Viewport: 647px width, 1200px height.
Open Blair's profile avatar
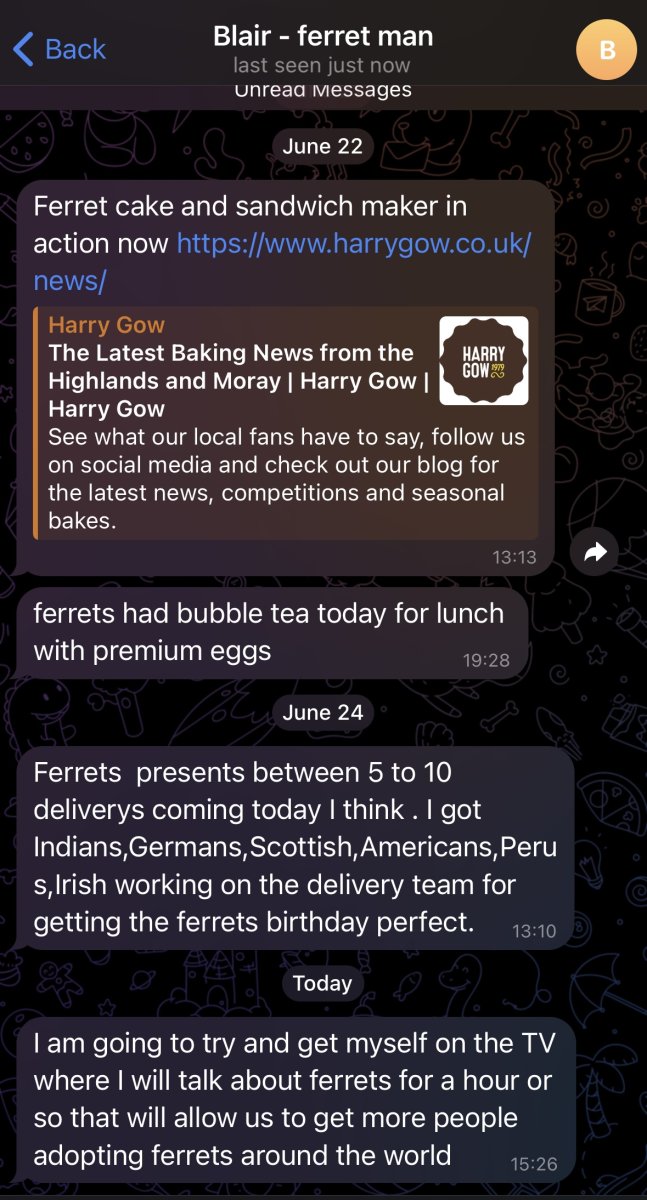(x=606, y=49)
